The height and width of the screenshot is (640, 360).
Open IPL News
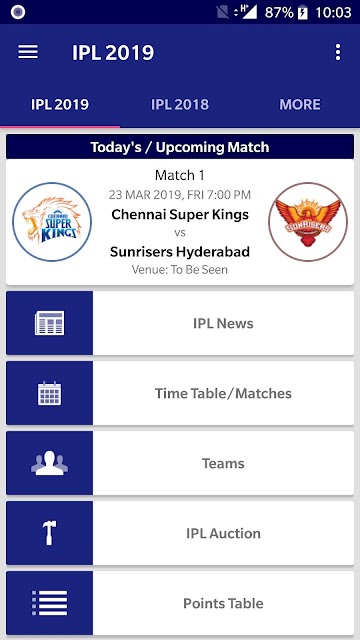pyautogui.click(x=180, y=323)
